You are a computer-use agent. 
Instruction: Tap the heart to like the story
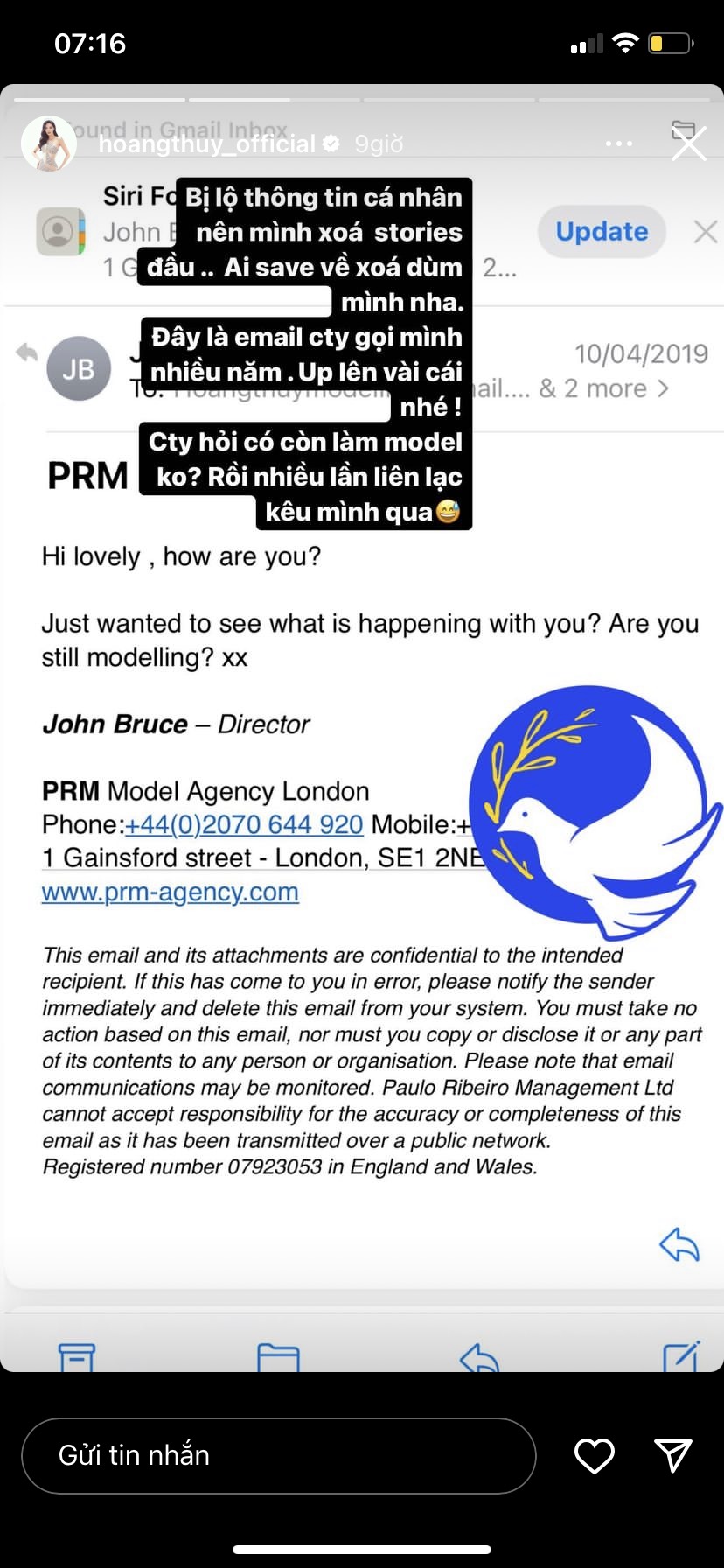(595, 1455)
